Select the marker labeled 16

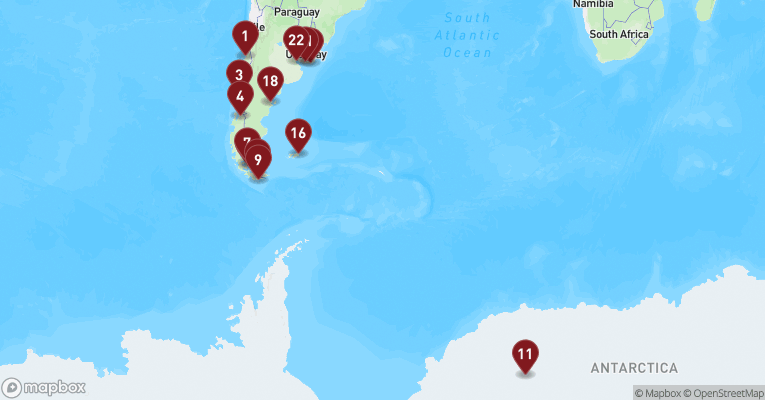tap(297, 132)
